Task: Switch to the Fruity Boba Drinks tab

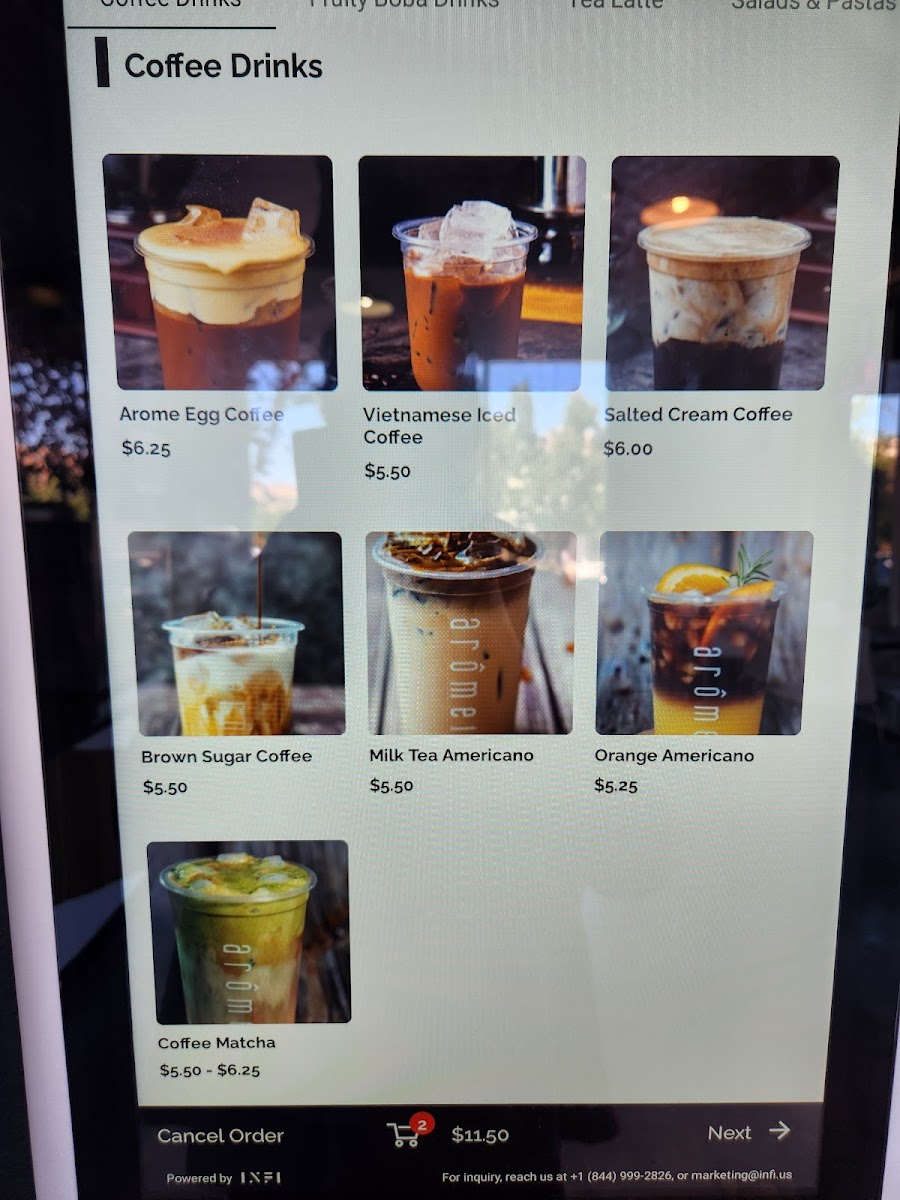Action: (403, 4)
